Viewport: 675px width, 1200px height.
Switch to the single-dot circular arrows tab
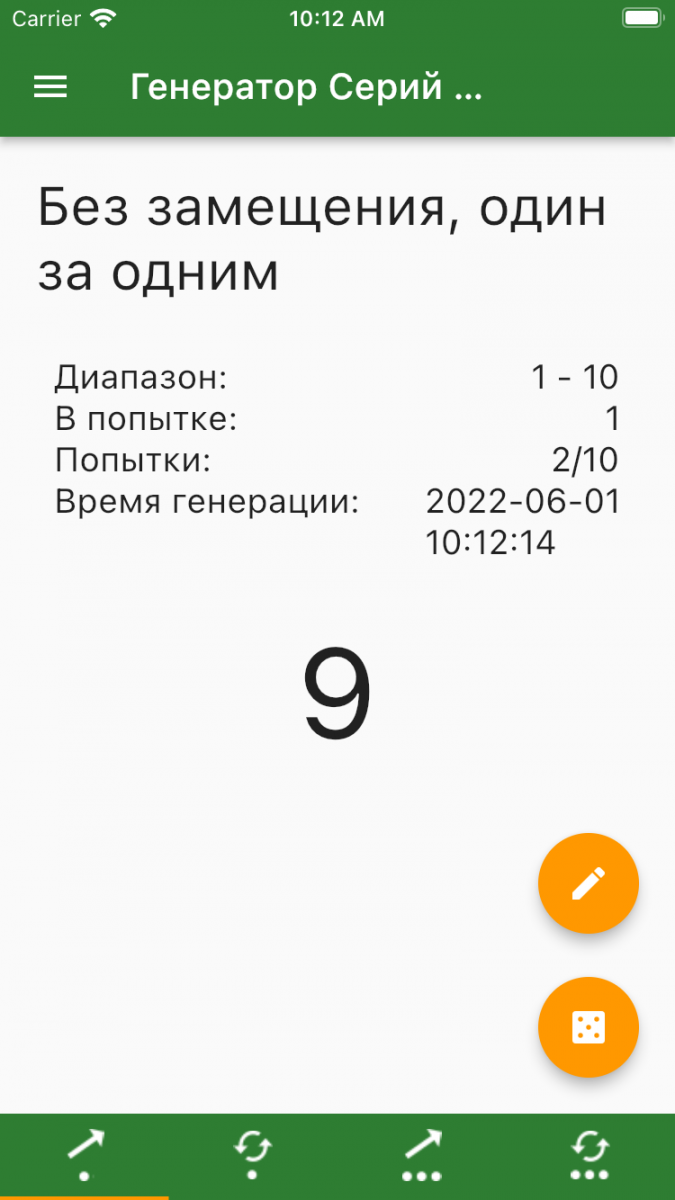point(253,1155)
